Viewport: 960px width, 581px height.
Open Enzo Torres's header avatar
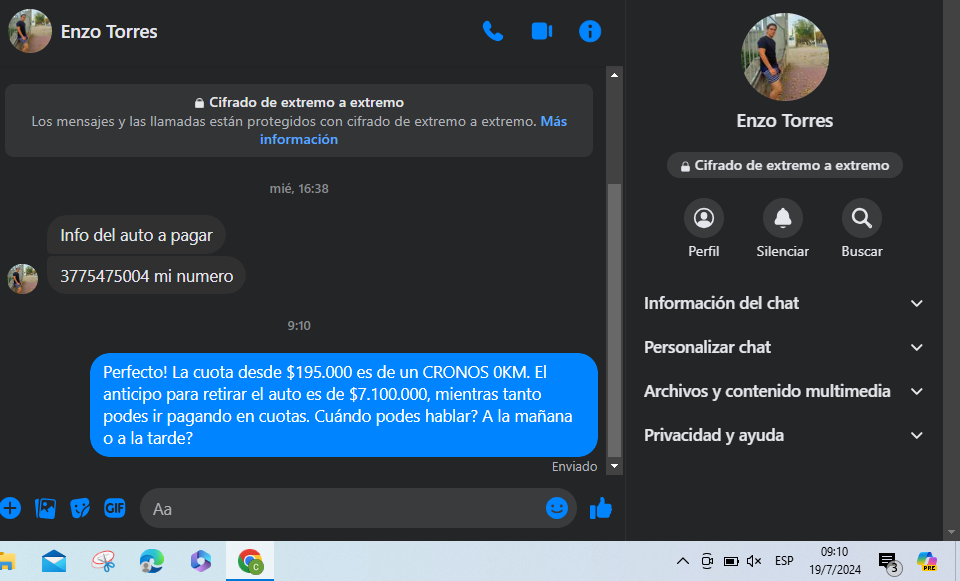(x=30, y=31)
